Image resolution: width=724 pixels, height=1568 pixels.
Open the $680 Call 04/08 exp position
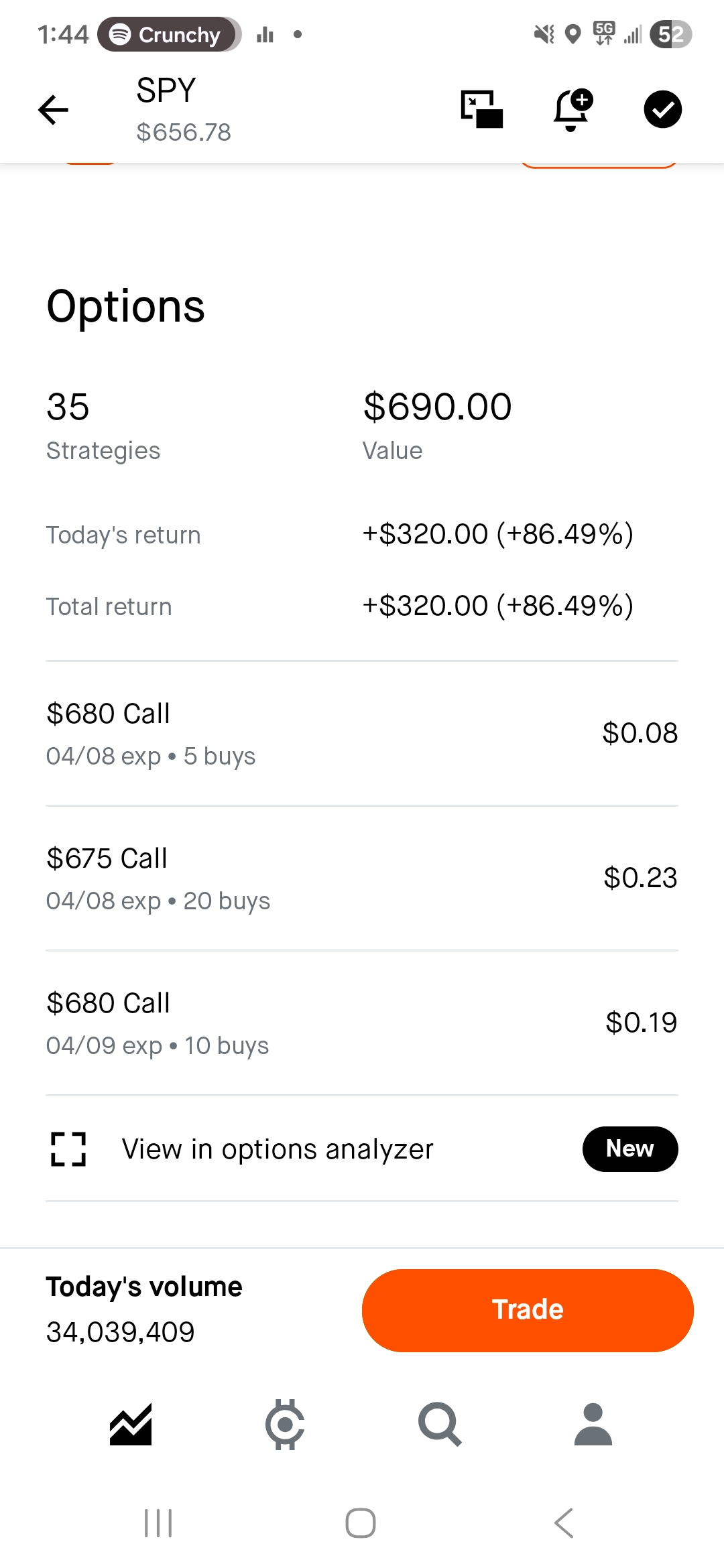(362, 734)
